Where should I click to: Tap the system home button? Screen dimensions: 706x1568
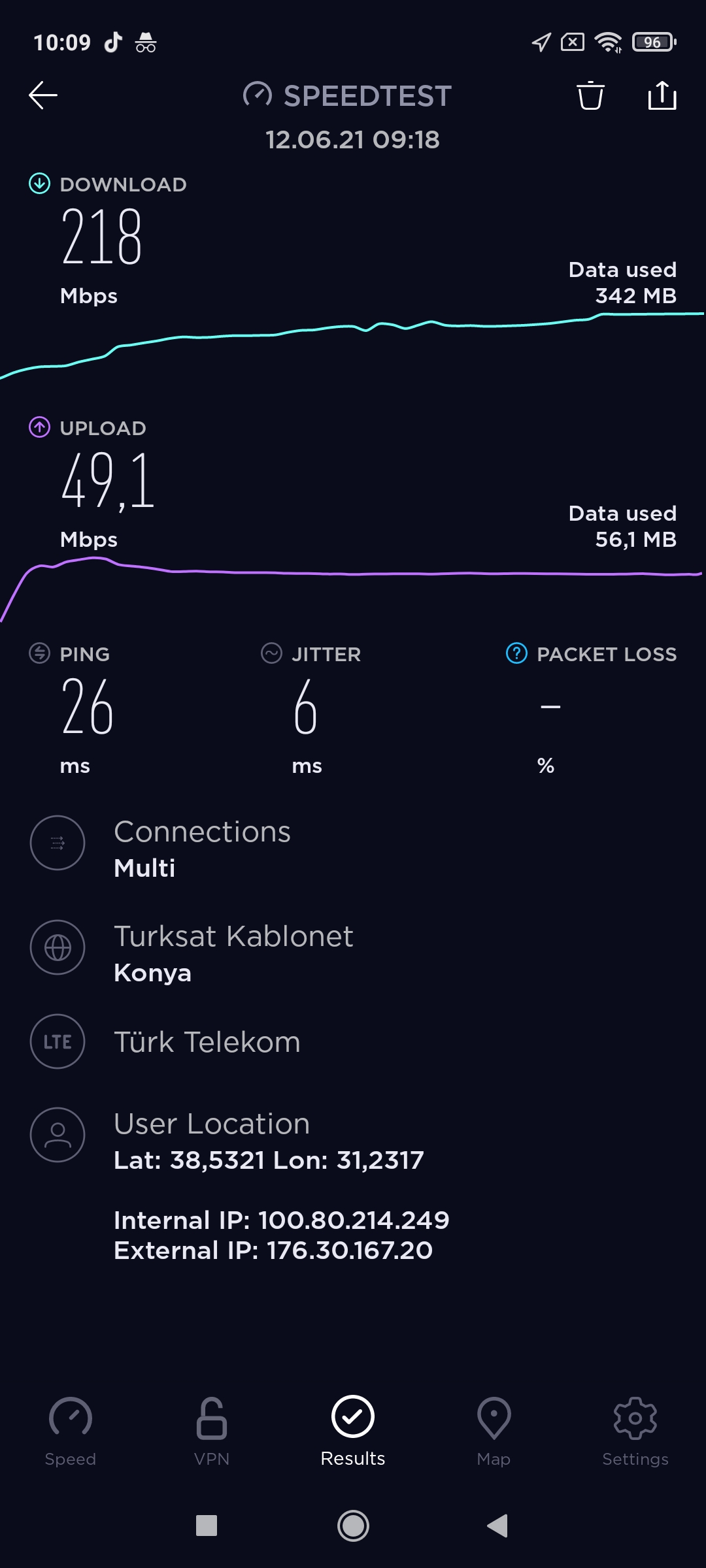pyautogui.click(x=353, y=1526)
